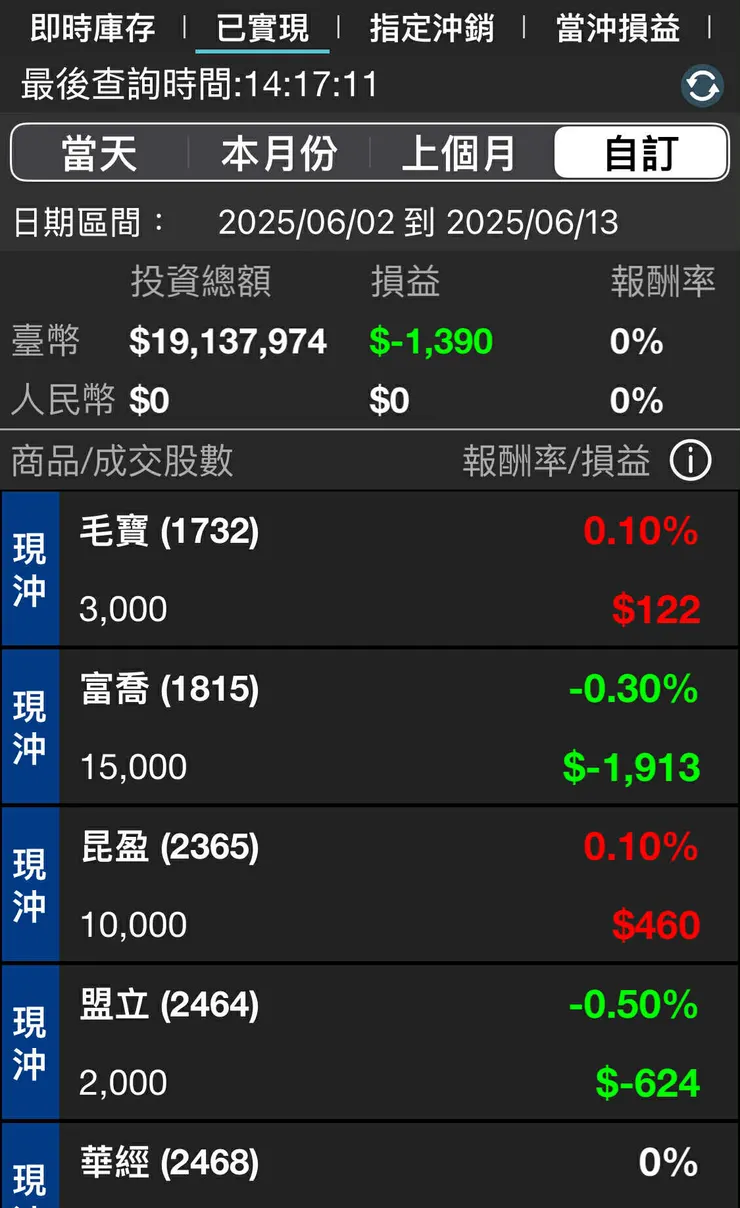
Task: Open the info icon next to 報酬率/損益
Action: (690, 460)
